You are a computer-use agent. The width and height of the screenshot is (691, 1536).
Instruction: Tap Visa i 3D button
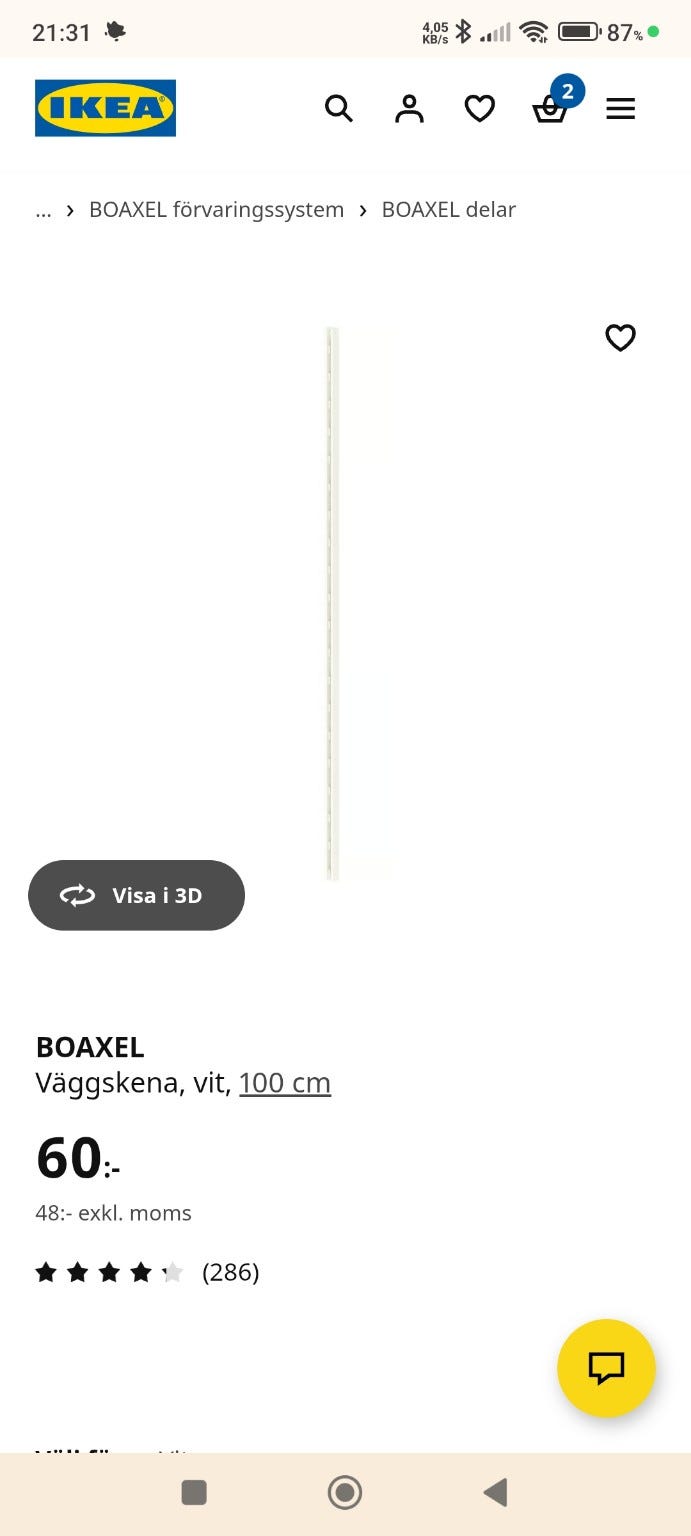(x=136, y=895)
